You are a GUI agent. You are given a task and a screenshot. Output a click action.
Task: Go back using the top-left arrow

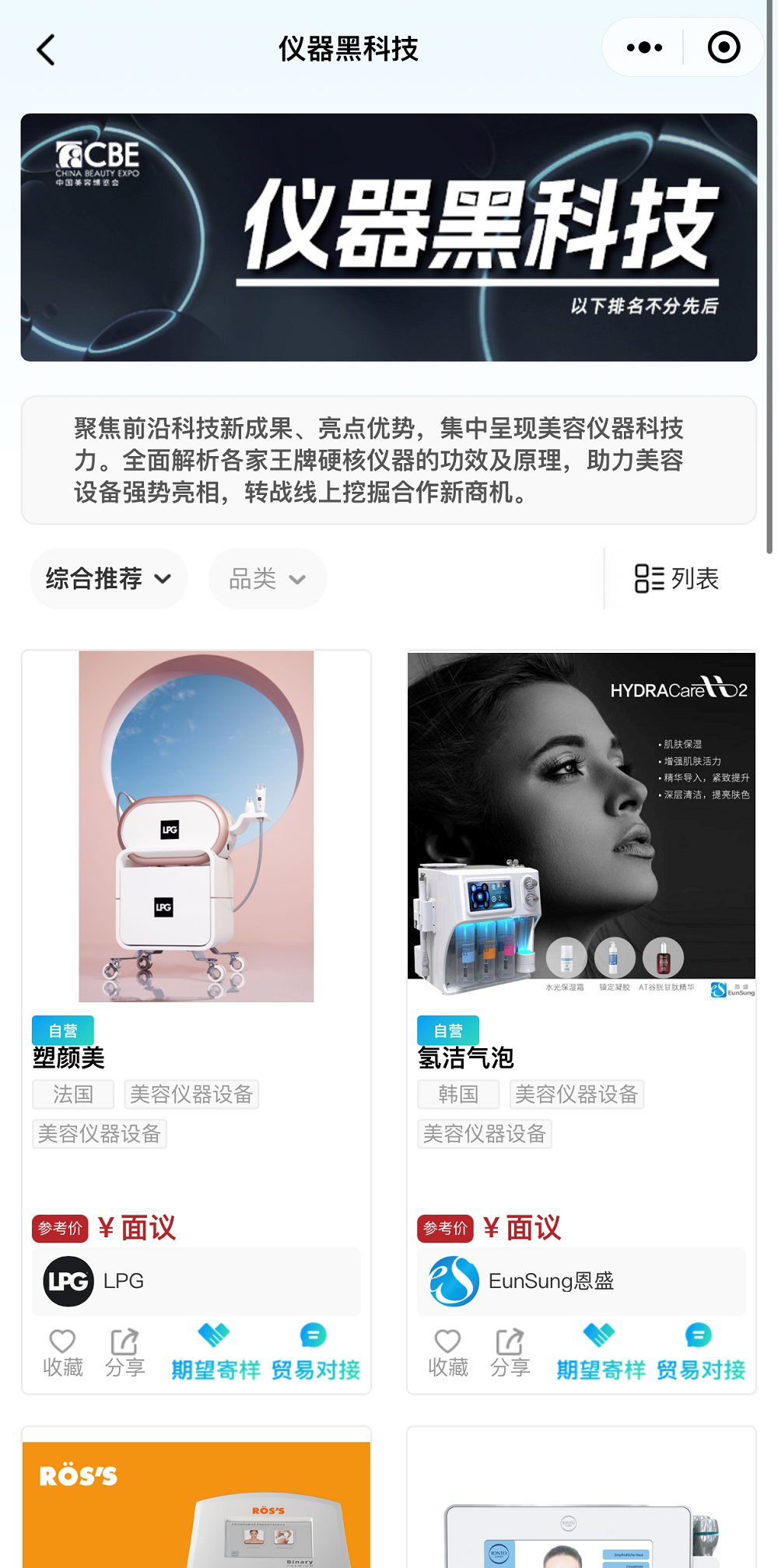click(46, 50)
